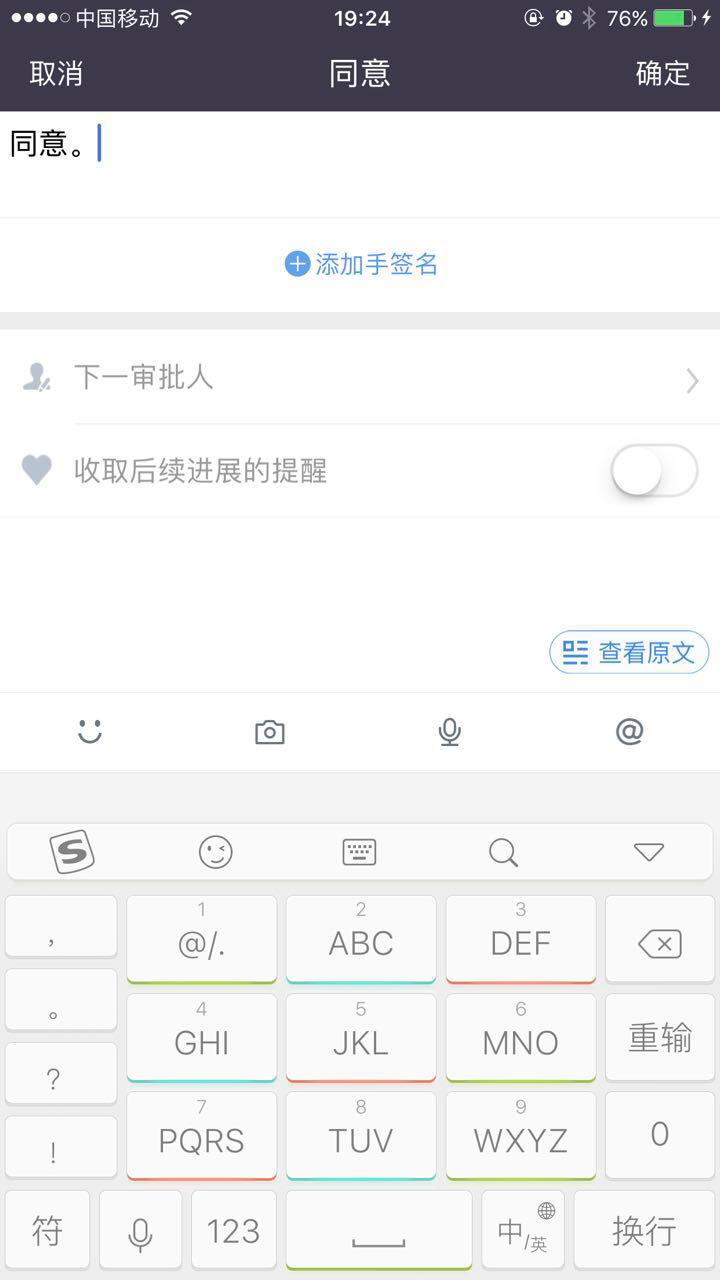
Task: Add a handwritten signature via 添加手签名
Action: pos(362,264)
